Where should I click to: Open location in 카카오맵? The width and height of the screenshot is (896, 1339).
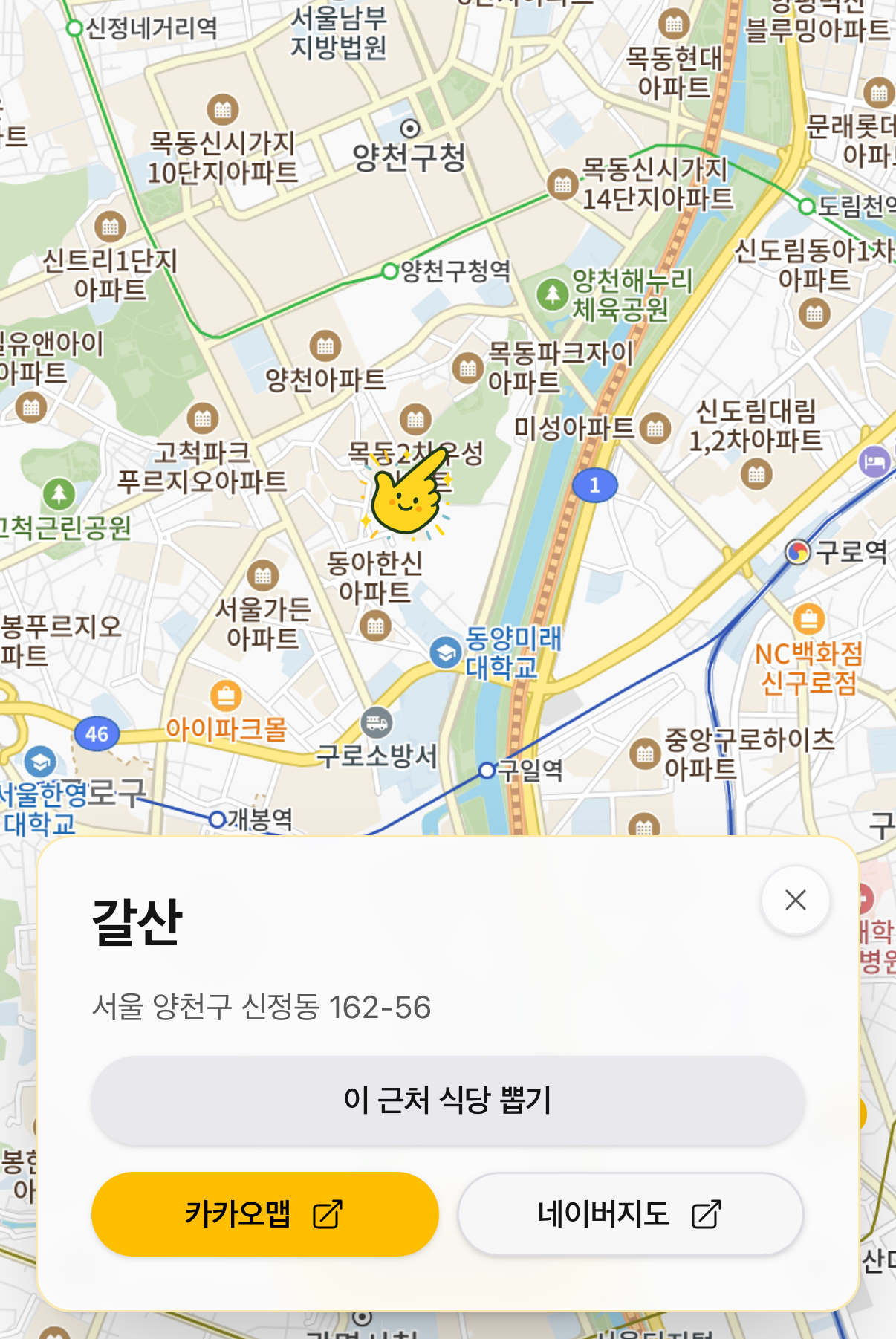pyautogui.click(x=264, y=1214)
